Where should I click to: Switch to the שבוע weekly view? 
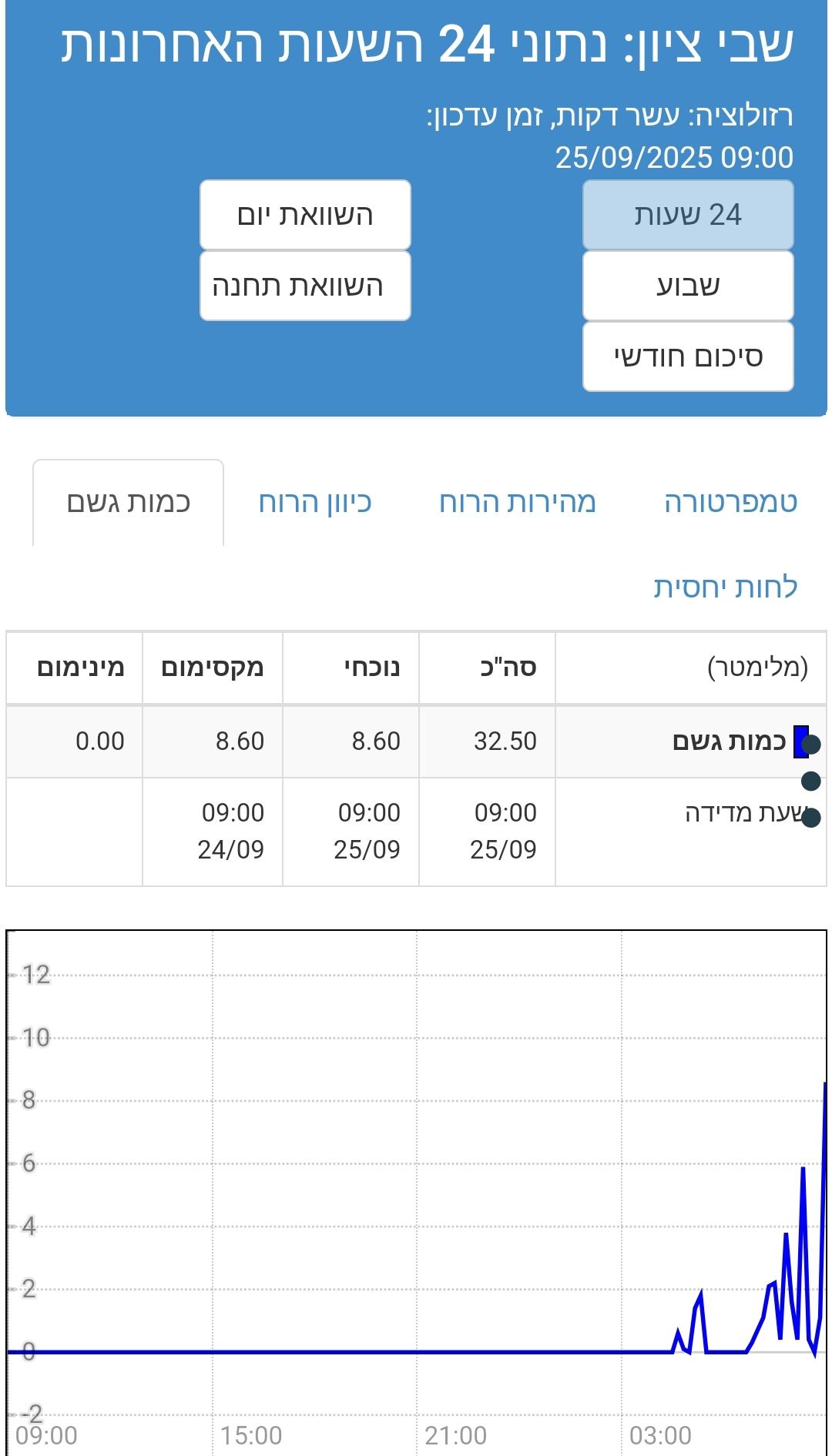688,286
